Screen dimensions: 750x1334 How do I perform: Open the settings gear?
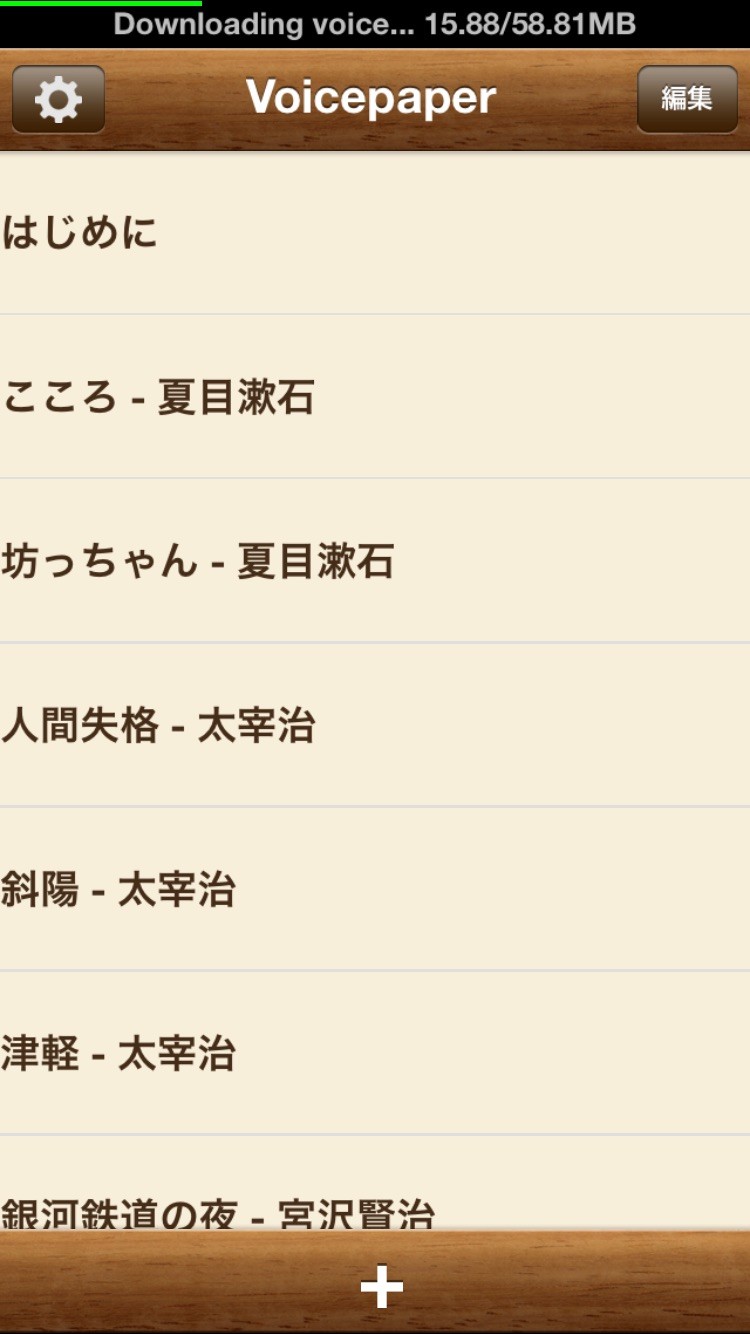tap(58, 99)
